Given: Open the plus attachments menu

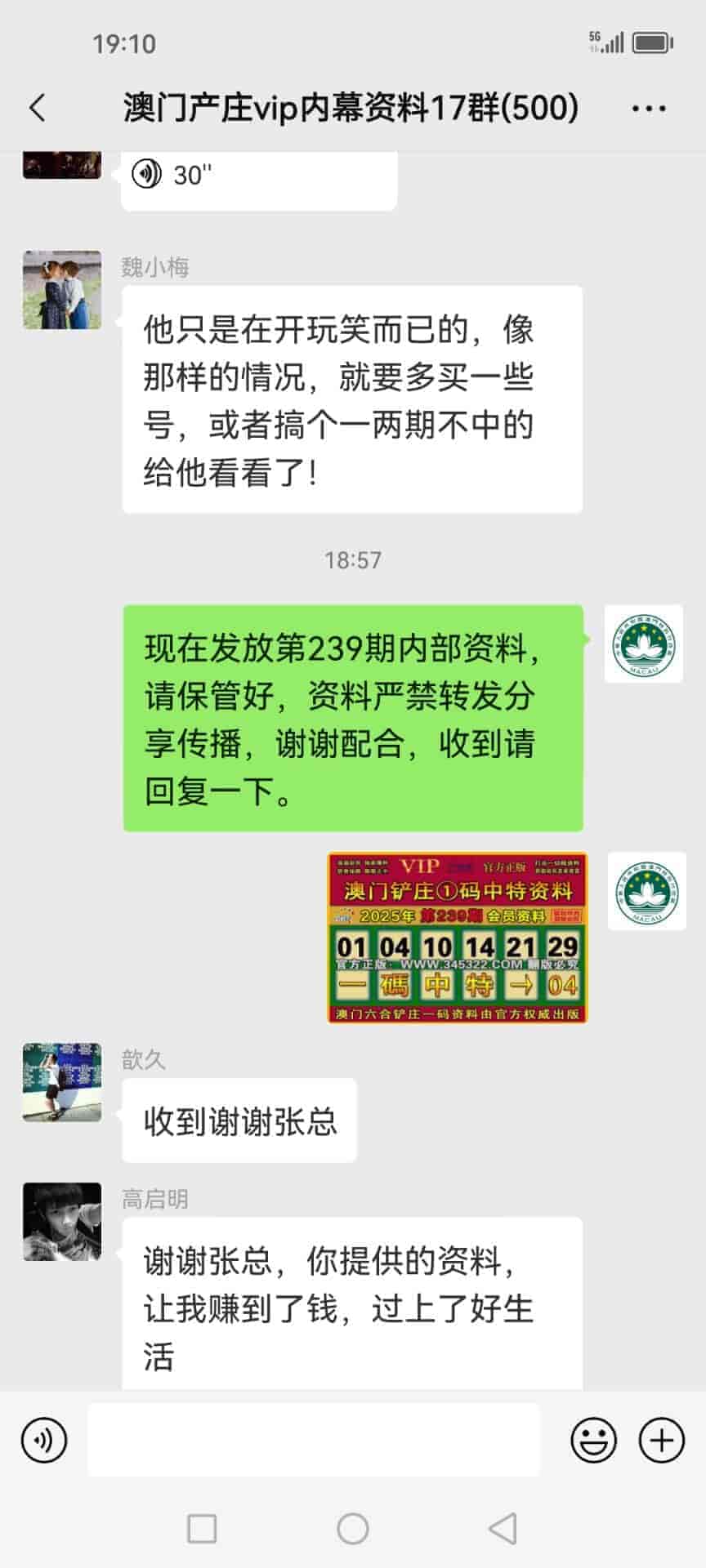Looking at the screenshot, I should pos(661,1440).
